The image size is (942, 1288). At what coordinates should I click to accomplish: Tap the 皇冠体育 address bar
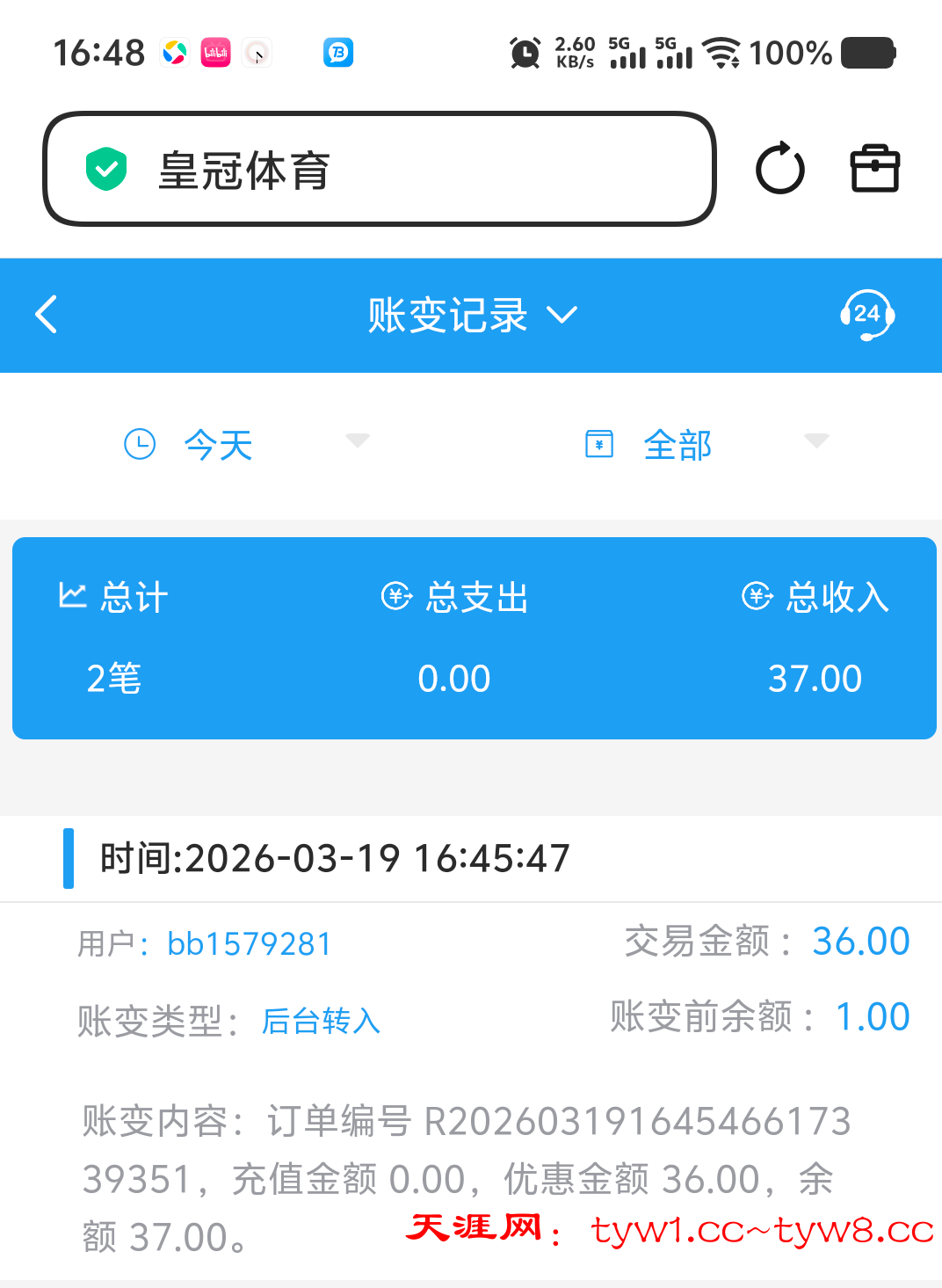point(380,169)
